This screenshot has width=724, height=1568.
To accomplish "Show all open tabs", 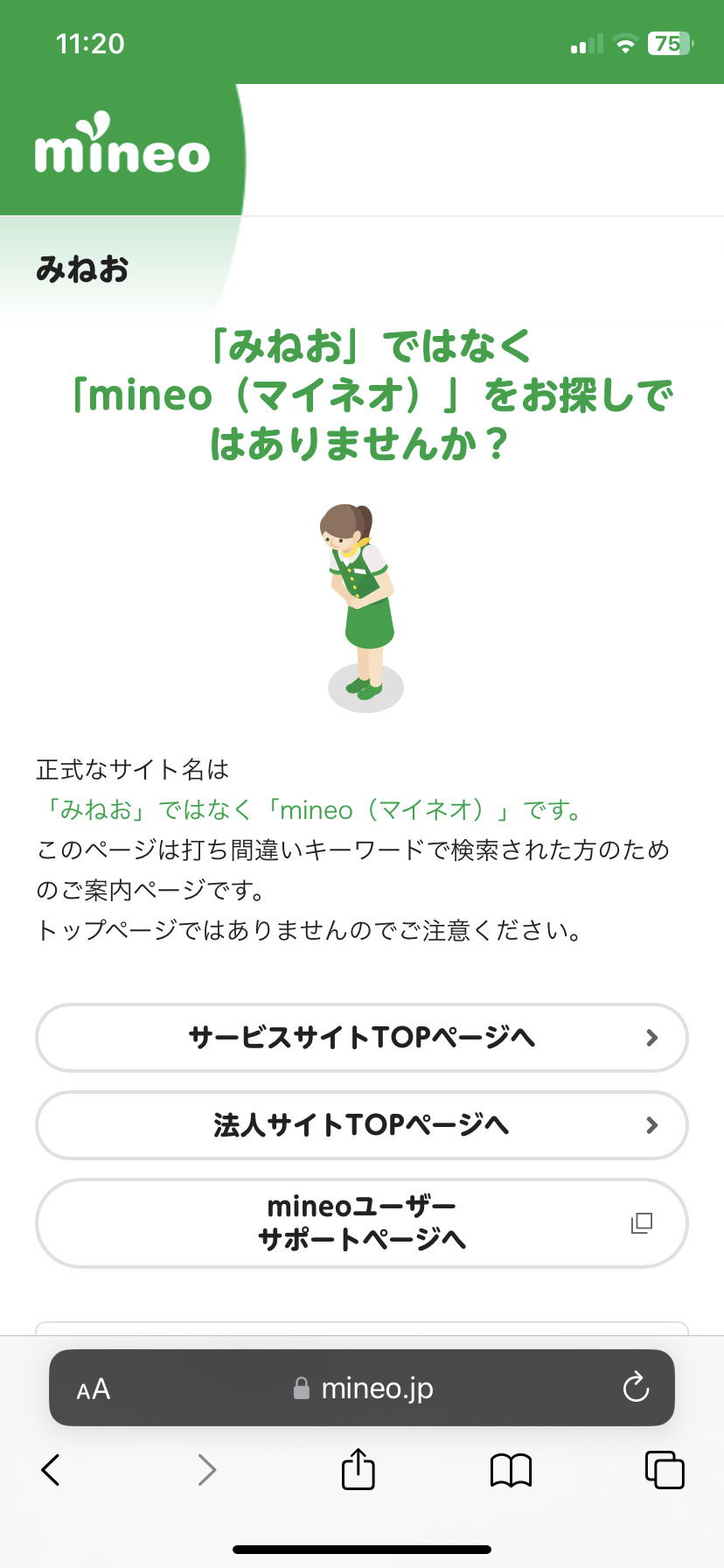I will tap(665, 1470).
